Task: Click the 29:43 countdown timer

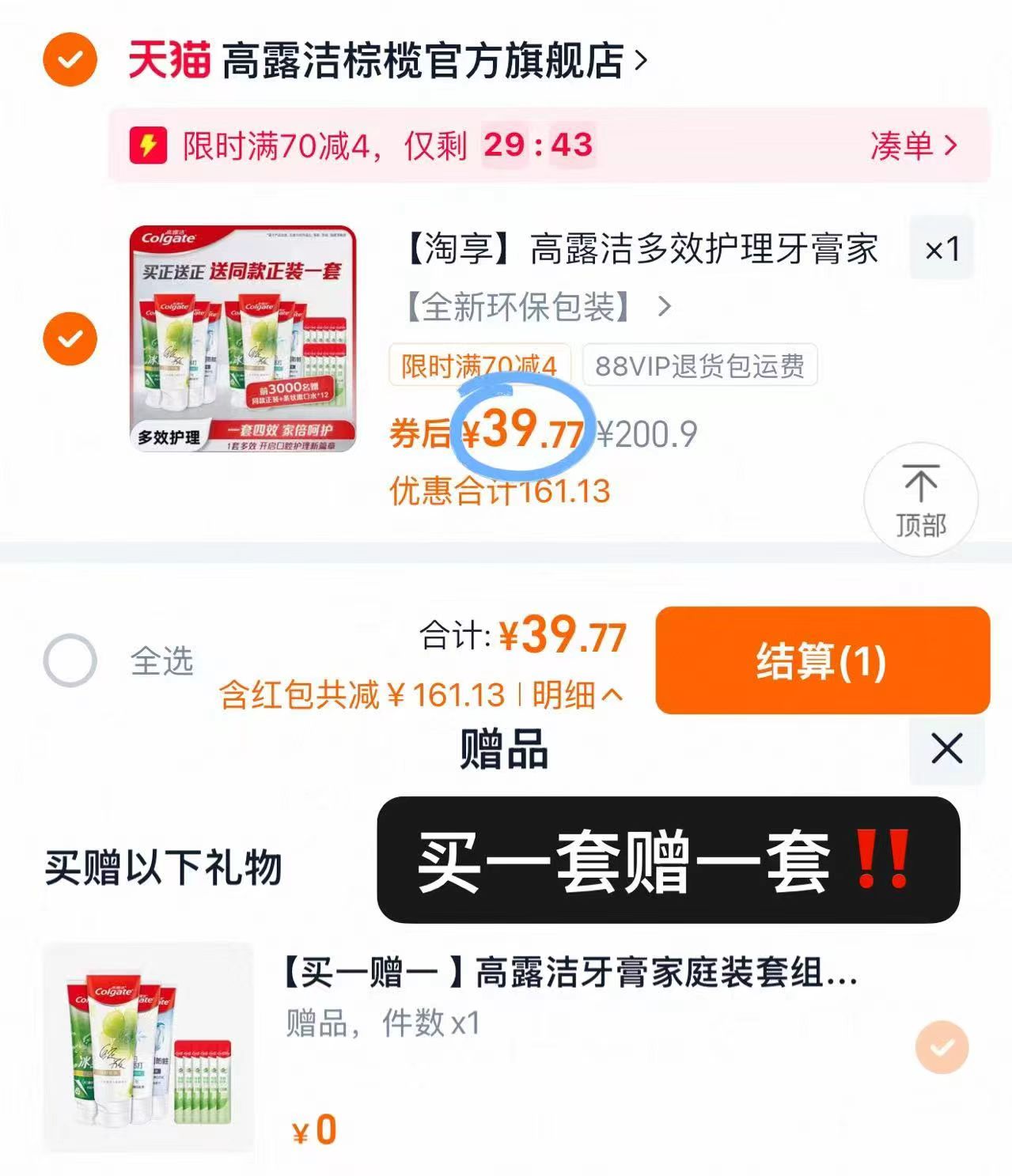Action: (x=538, y=146)
